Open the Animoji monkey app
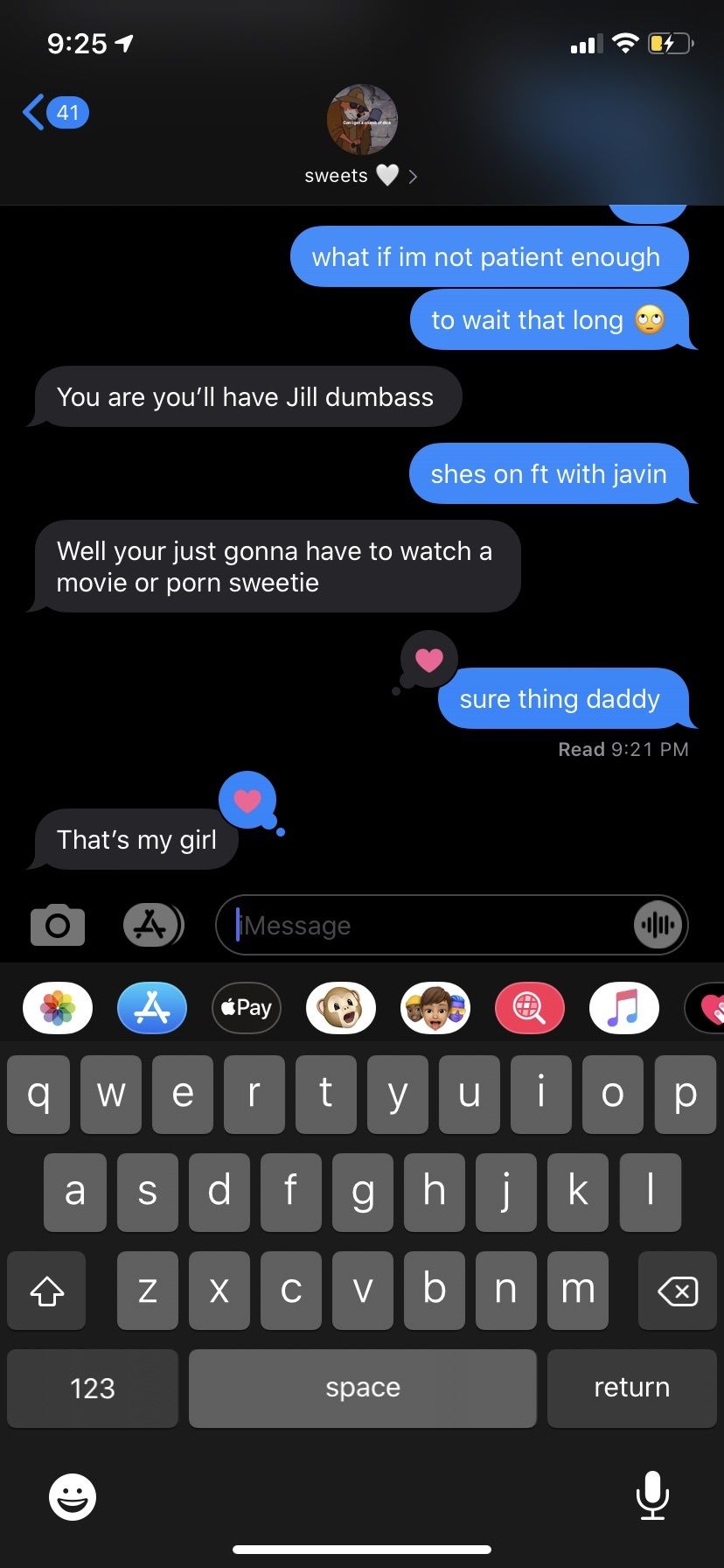724x1568 pixels. point(341,1008)
